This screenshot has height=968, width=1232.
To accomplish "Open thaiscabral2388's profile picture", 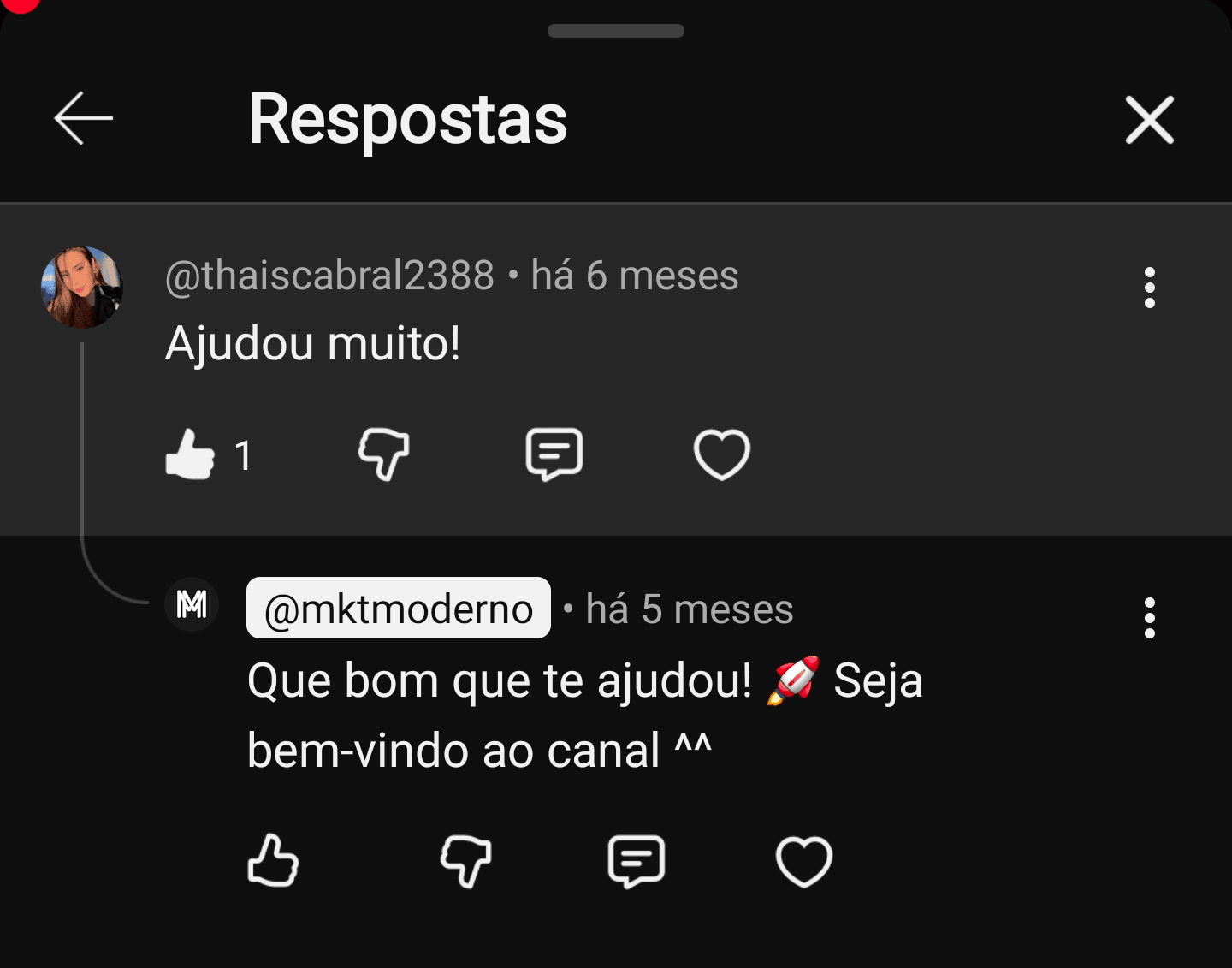I will [x=82, y=288].
